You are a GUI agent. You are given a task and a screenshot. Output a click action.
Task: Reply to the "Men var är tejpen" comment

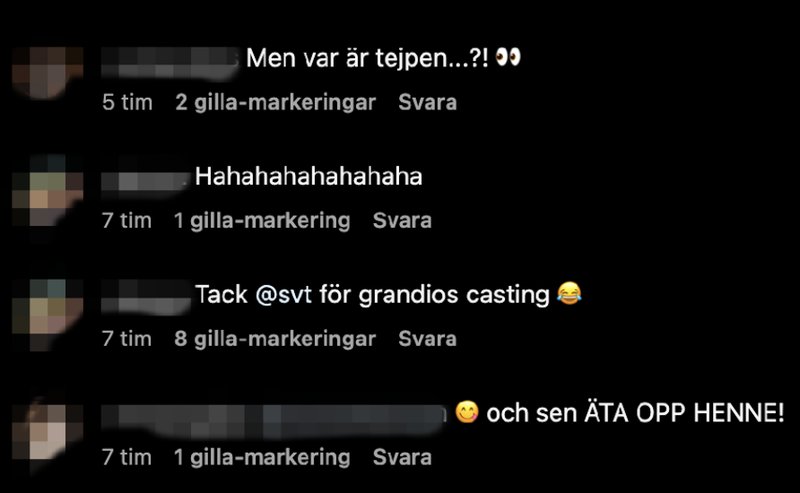[x=427, y=102]
